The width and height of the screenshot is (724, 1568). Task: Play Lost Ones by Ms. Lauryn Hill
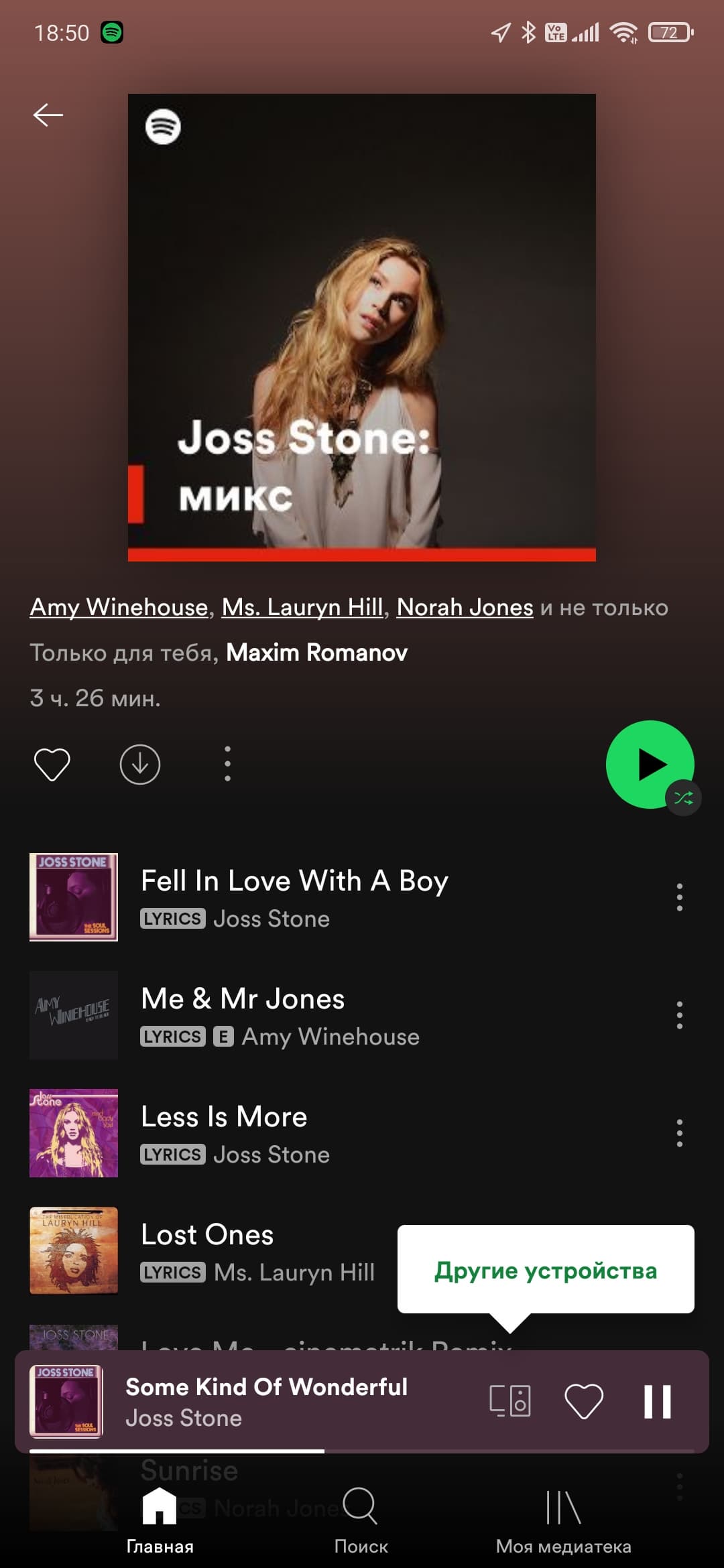(208, 1235)
